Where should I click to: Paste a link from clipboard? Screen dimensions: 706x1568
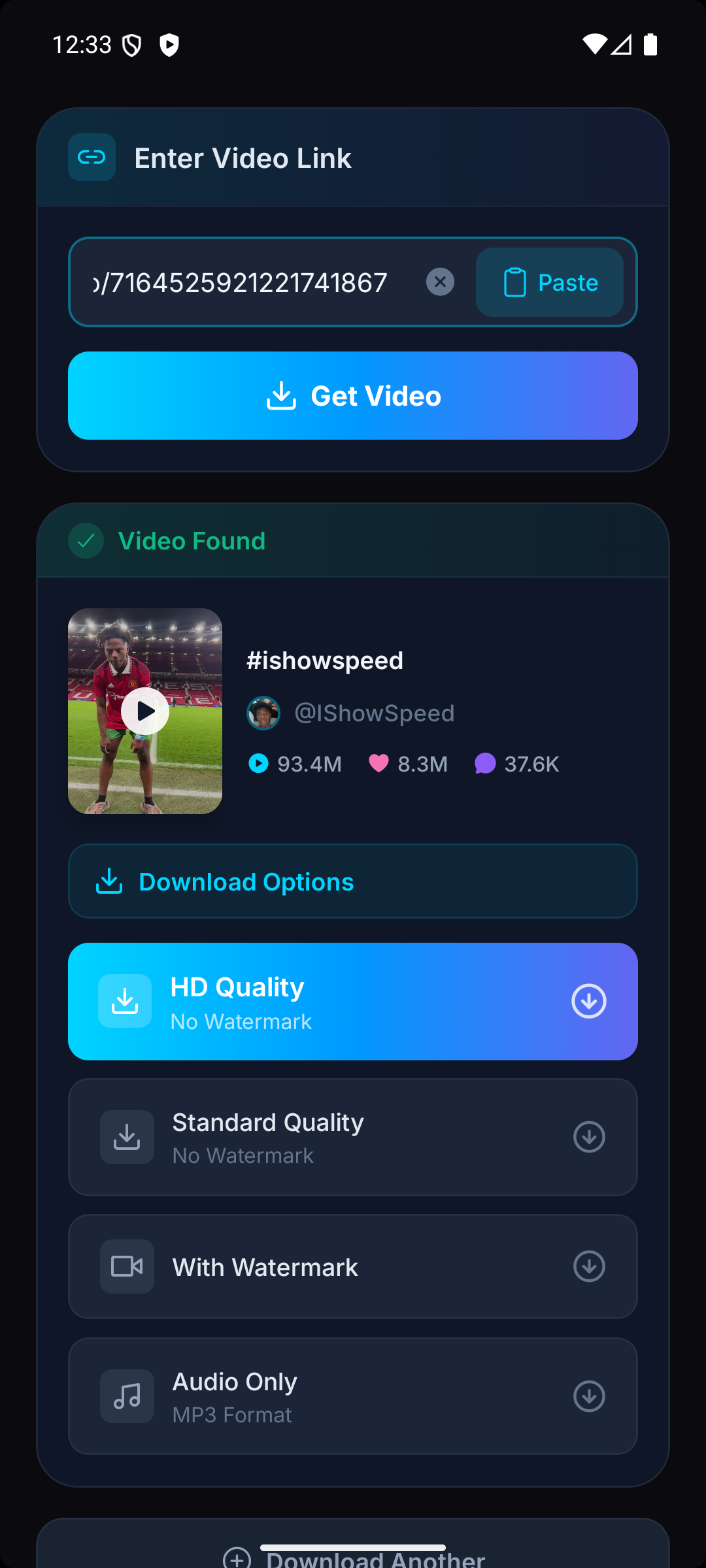549,282
